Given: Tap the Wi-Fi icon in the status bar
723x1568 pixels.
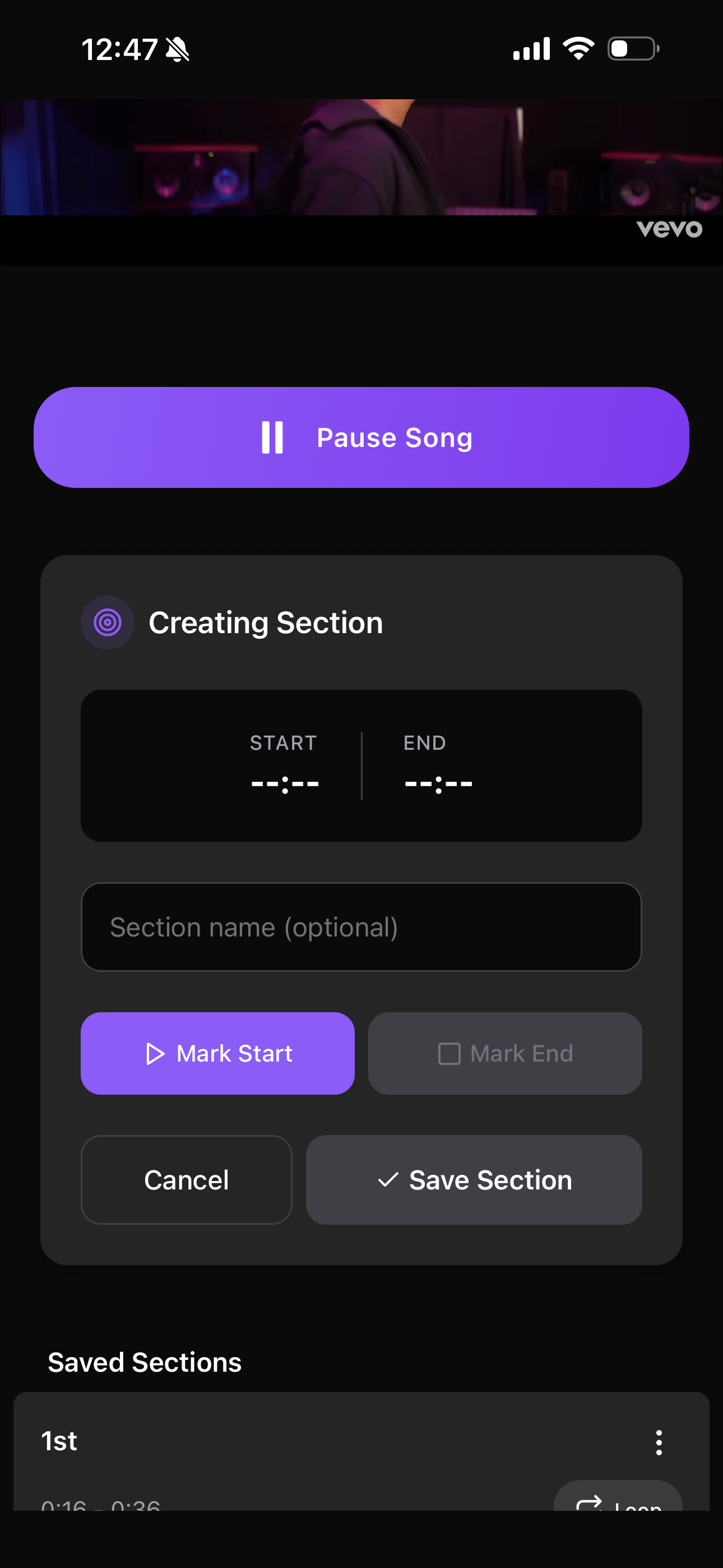Looking at the screenshot, I should [x=578, y=48].
